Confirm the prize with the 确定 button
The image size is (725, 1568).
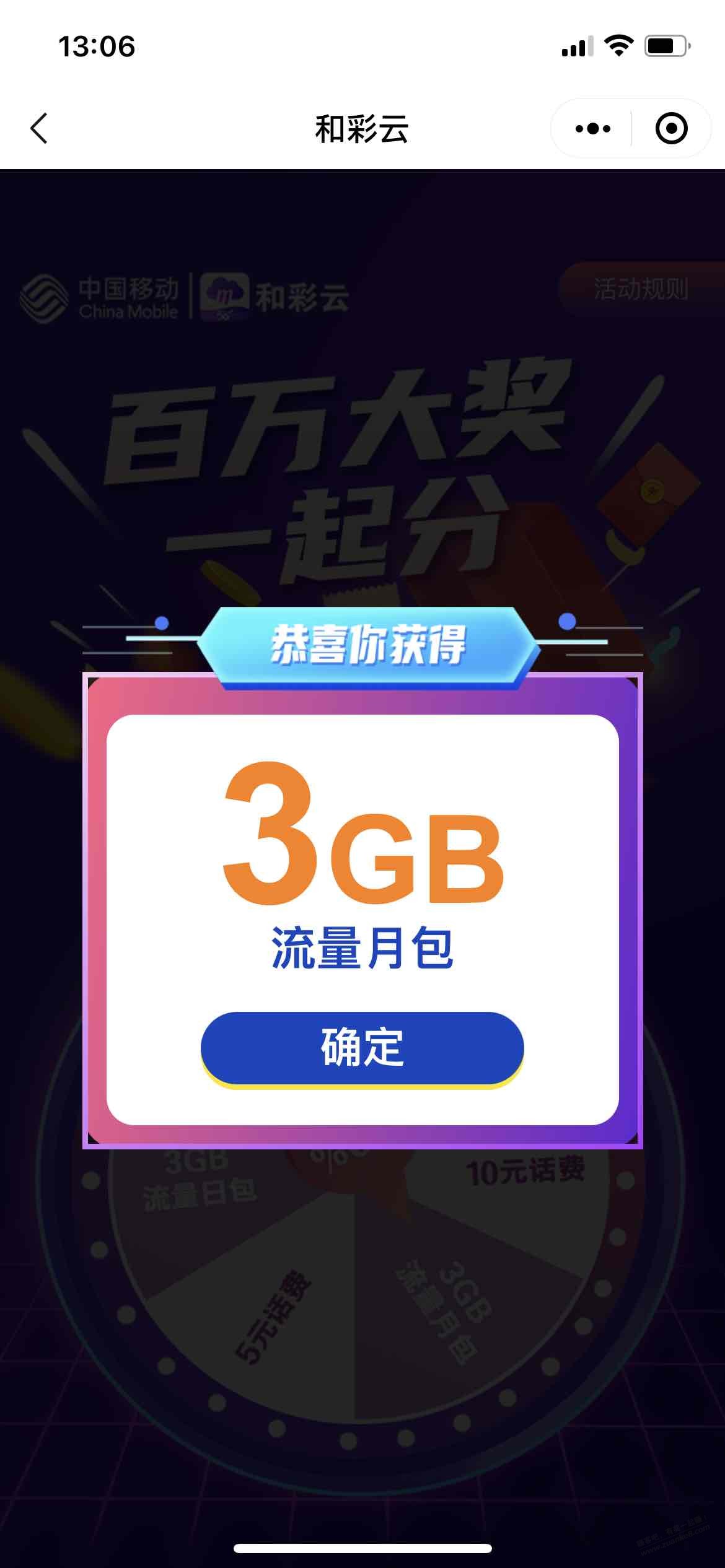pyautogui.click(x=362, y=1048)
